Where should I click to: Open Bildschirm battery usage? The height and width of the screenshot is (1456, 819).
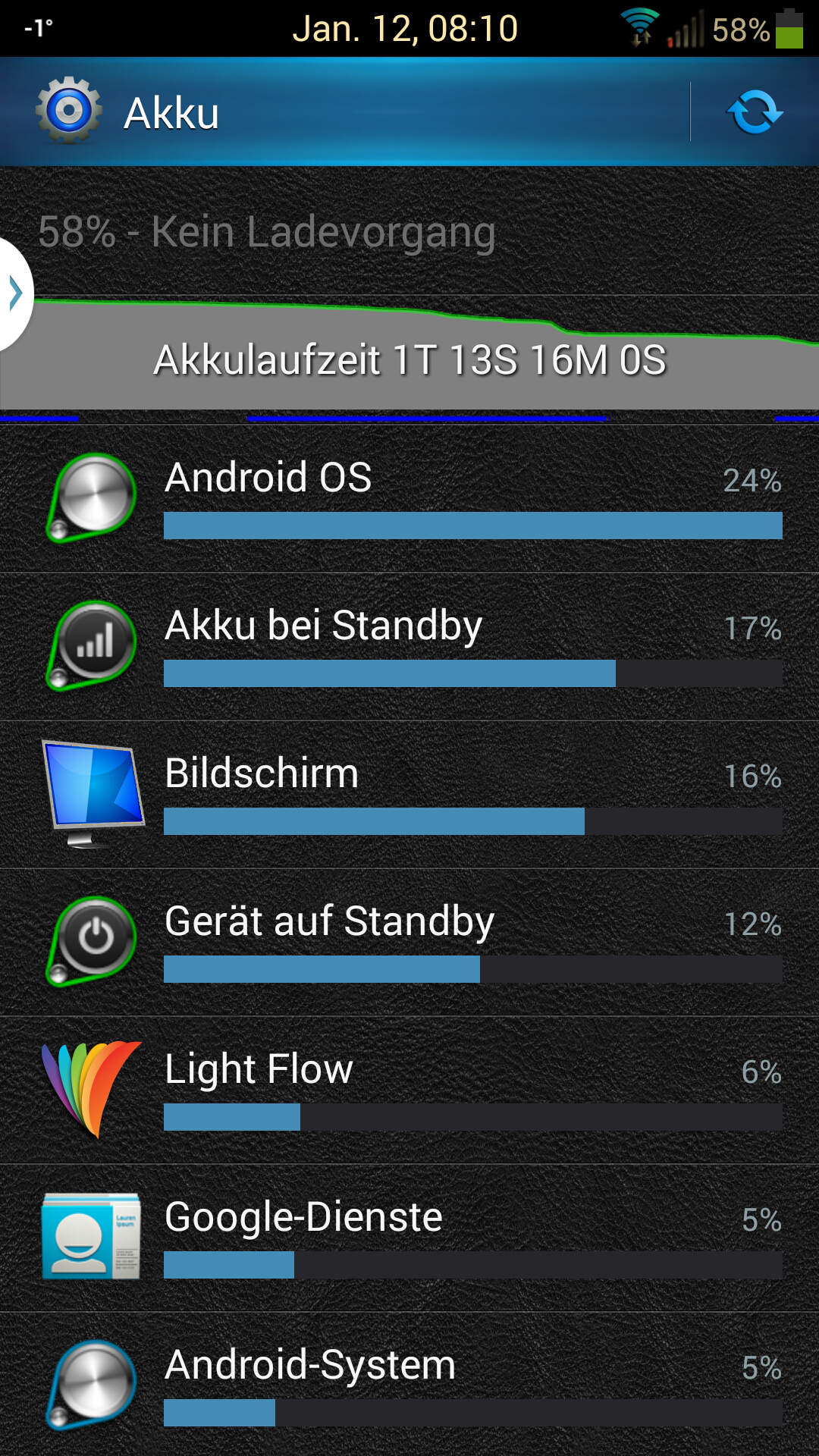coord(409,794)
